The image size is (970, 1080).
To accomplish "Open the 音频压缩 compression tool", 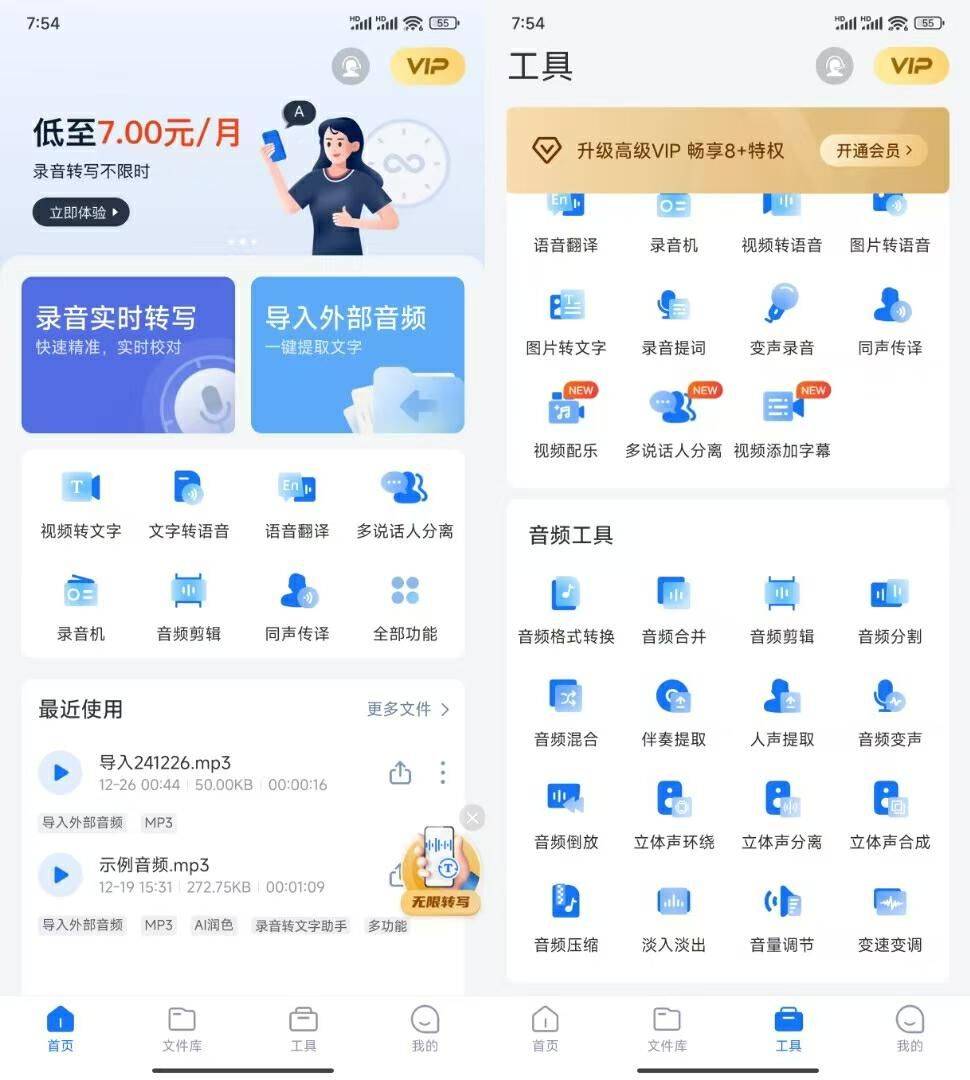I will (x=566, y=917).
